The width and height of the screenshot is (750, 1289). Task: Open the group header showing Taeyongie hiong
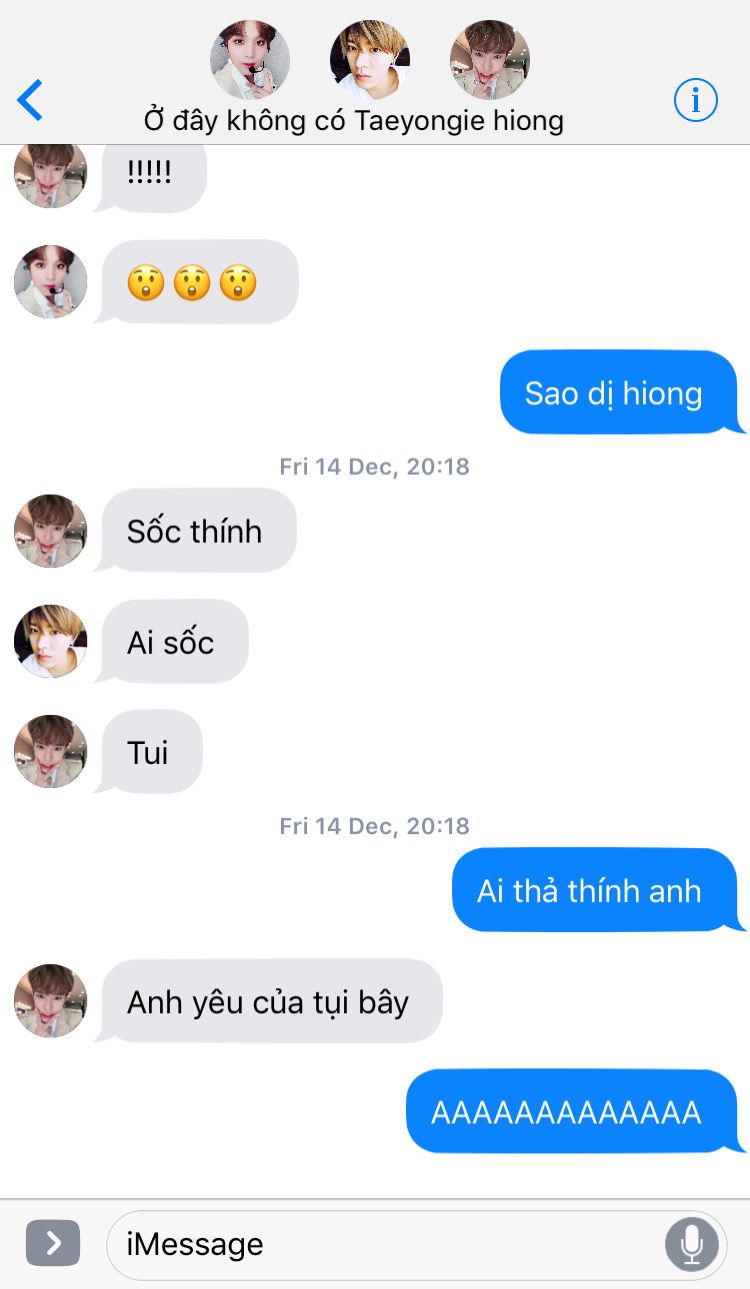(x=354, y=121)
